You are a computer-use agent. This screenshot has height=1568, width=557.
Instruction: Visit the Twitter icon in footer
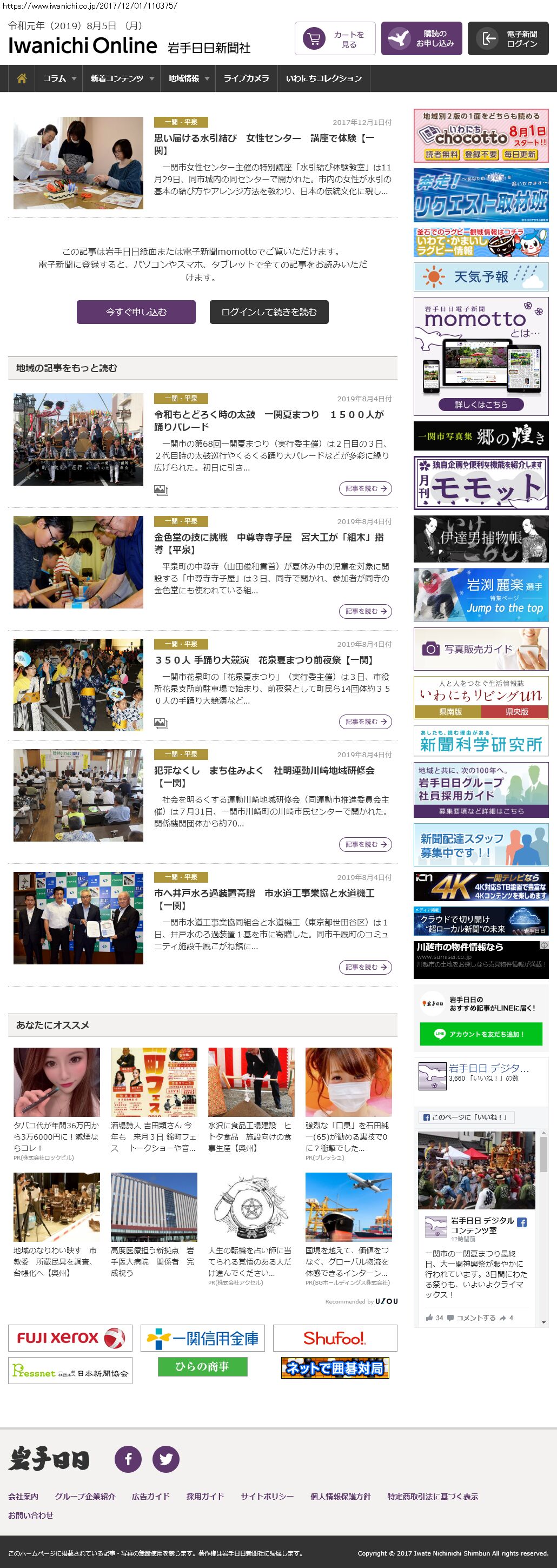tap(165, 1459)
